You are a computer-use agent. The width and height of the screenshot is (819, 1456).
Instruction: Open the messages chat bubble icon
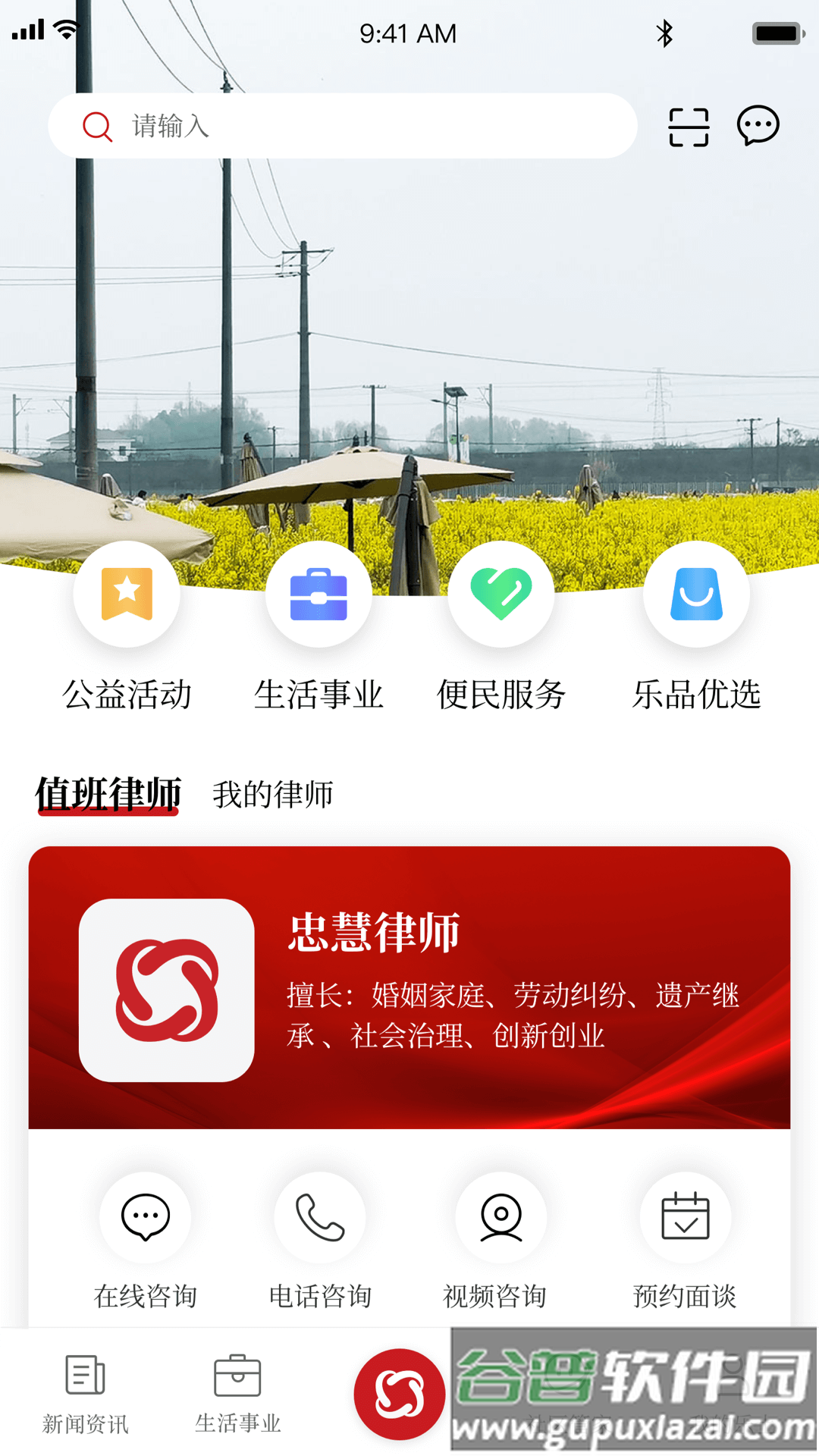(x=758, y=125)
